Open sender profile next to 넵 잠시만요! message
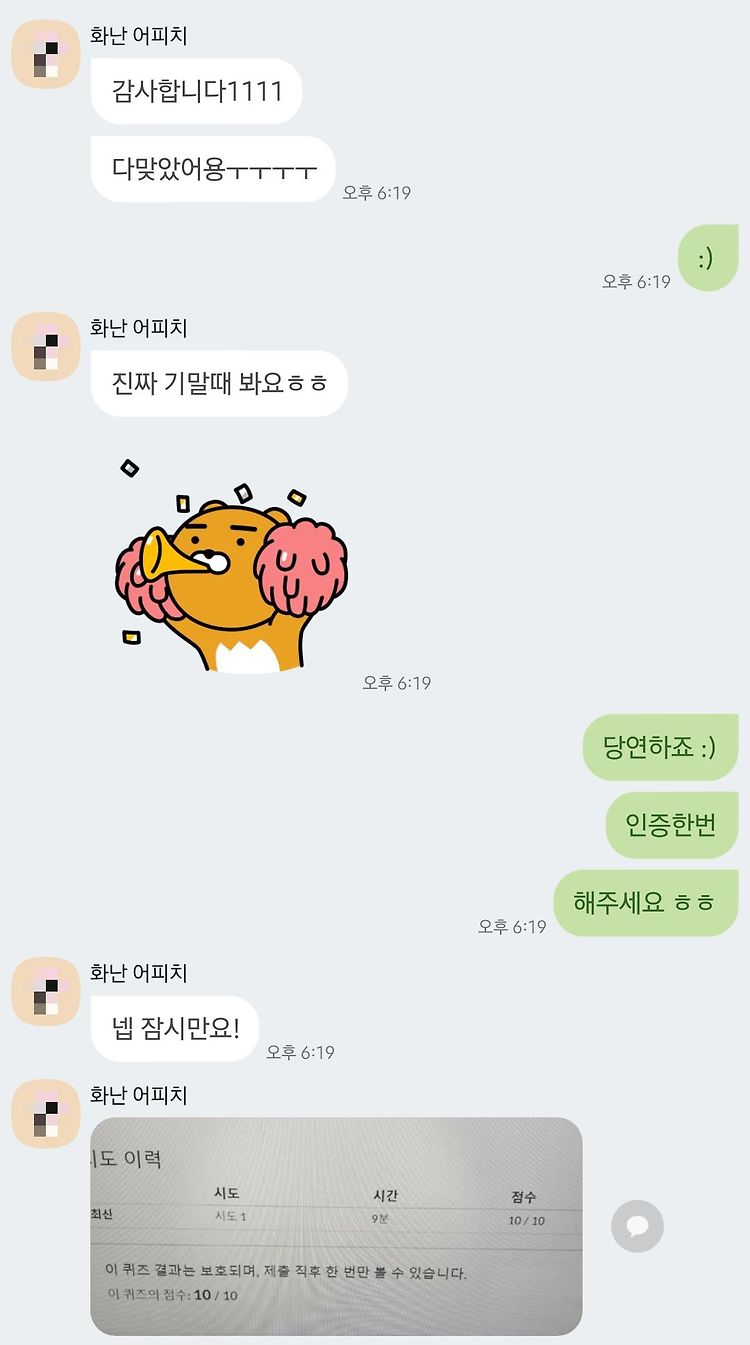The height and width of the screenshot is (1345, 750). (x=45, y=991)
